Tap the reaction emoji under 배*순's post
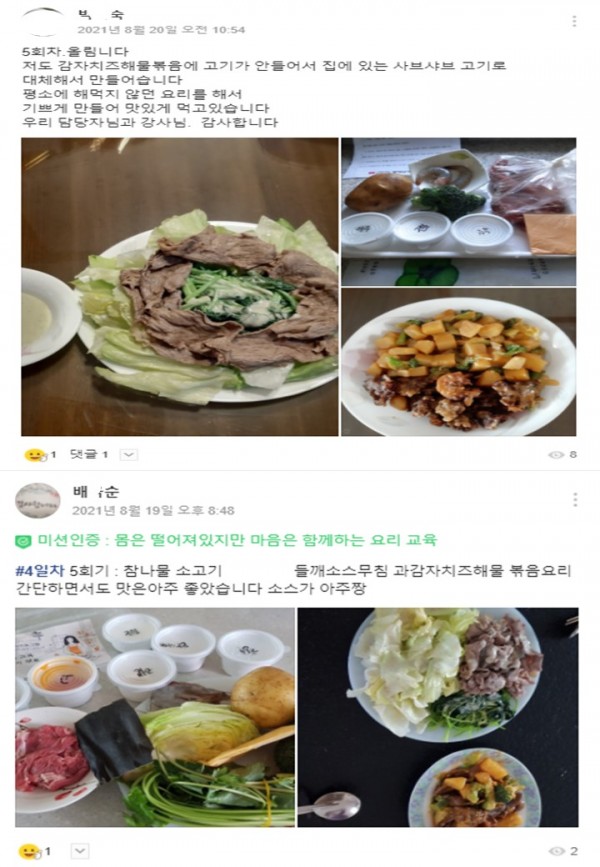This screenshot has width=600, height=867. point(32,851)
